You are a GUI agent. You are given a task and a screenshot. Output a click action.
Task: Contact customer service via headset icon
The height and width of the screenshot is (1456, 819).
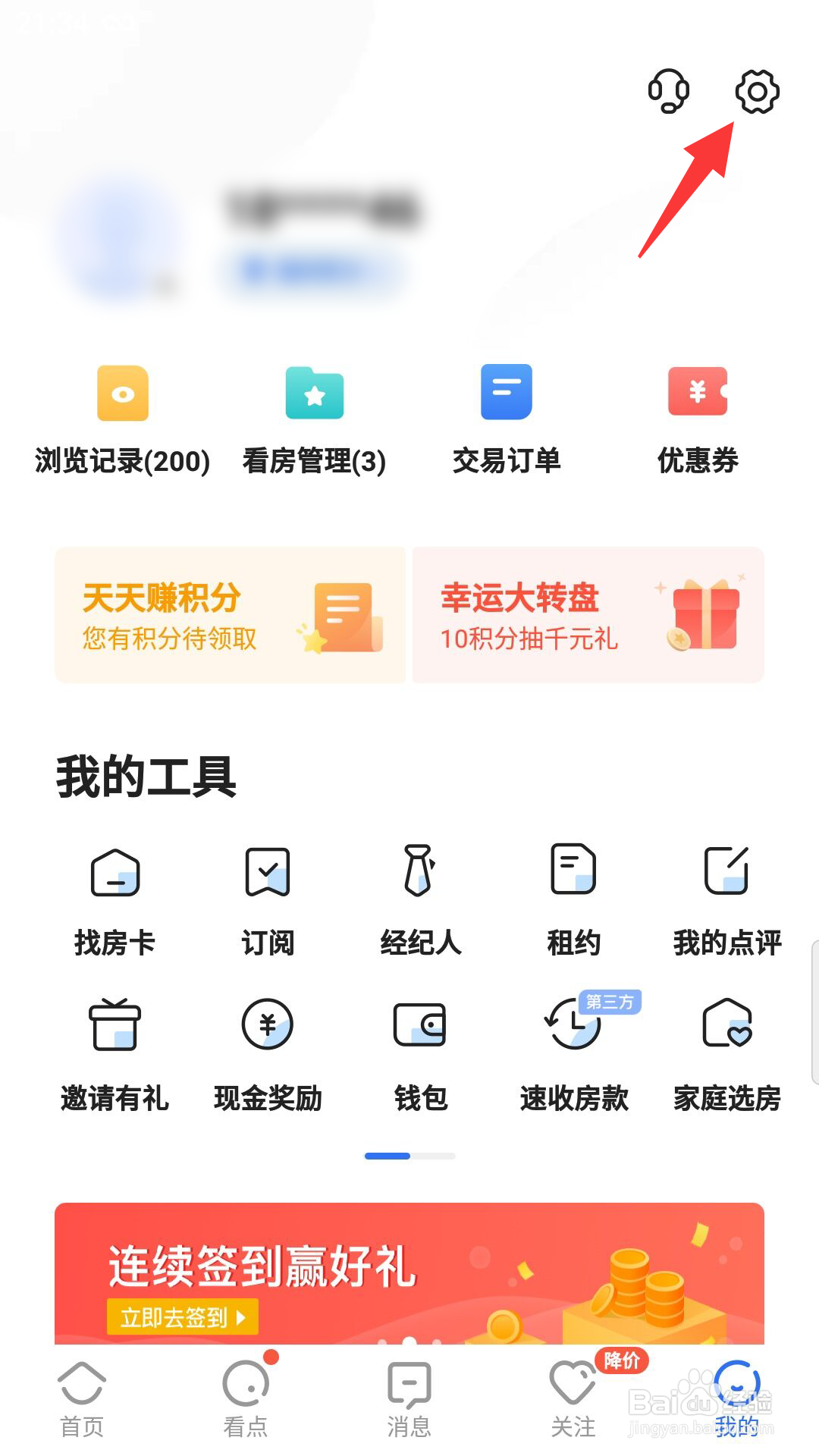pos(669,92)
